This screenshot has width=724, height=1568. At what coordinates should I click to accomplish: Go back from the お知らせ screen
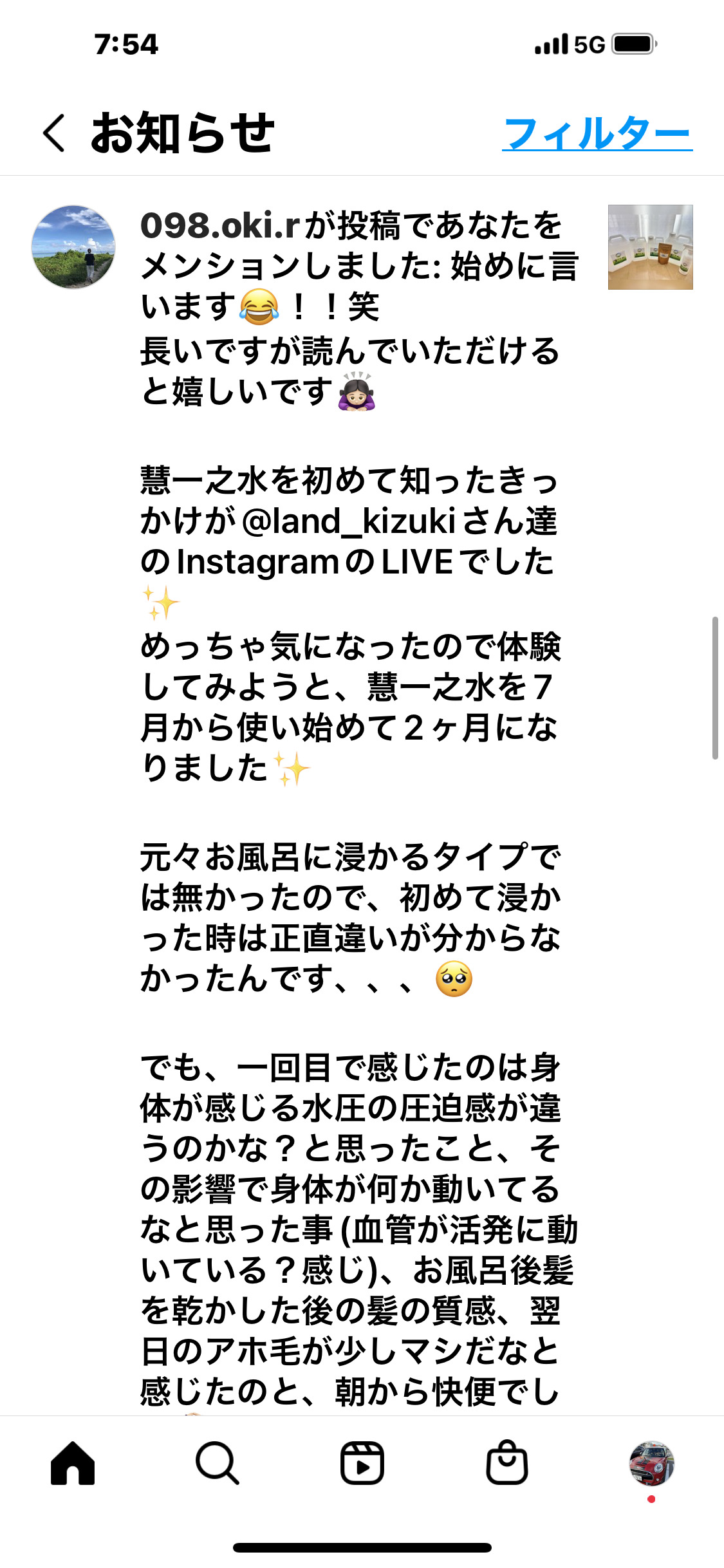pyautogui.click(x=55, y=133)
